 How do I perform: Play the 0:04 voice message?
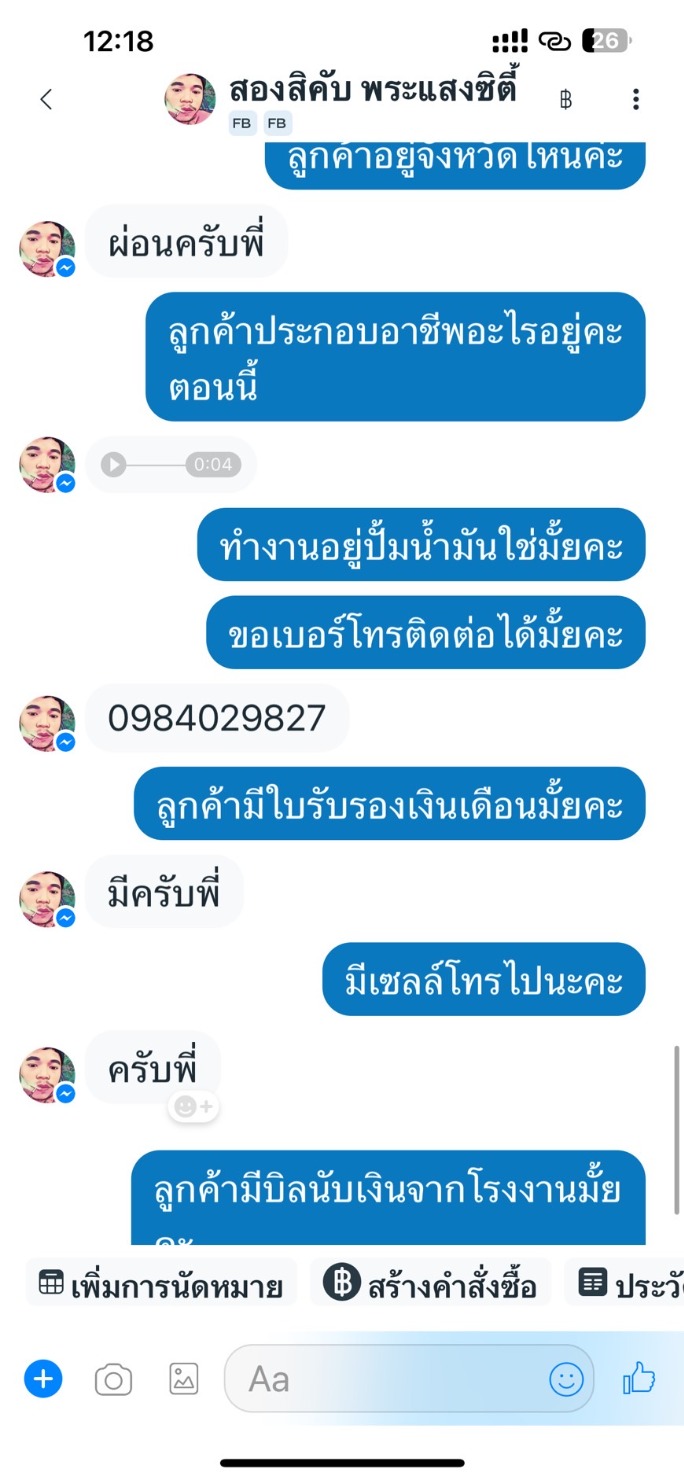tap(114, 464)
